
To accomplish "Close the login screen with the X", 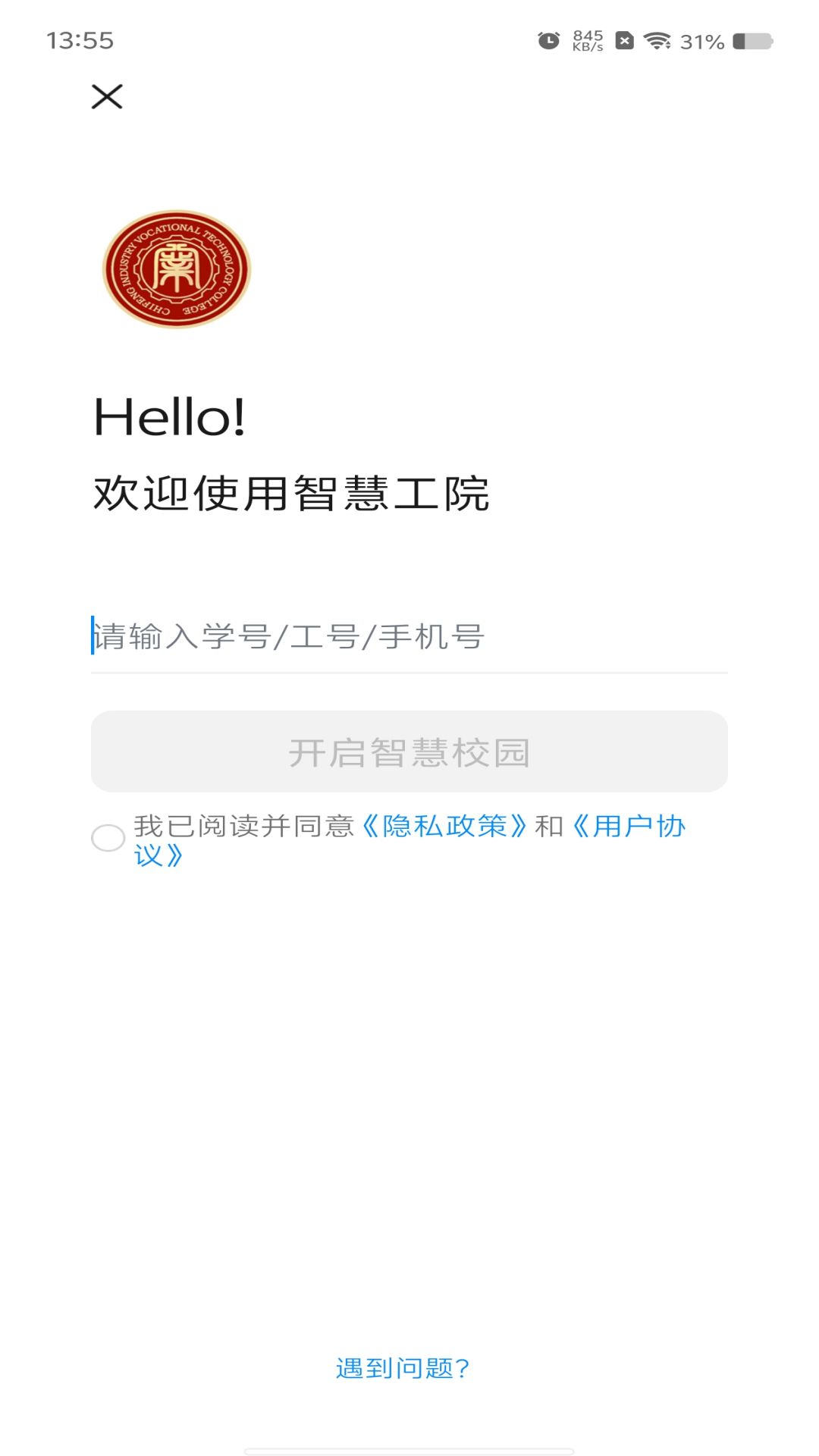I will coord(107,97).
